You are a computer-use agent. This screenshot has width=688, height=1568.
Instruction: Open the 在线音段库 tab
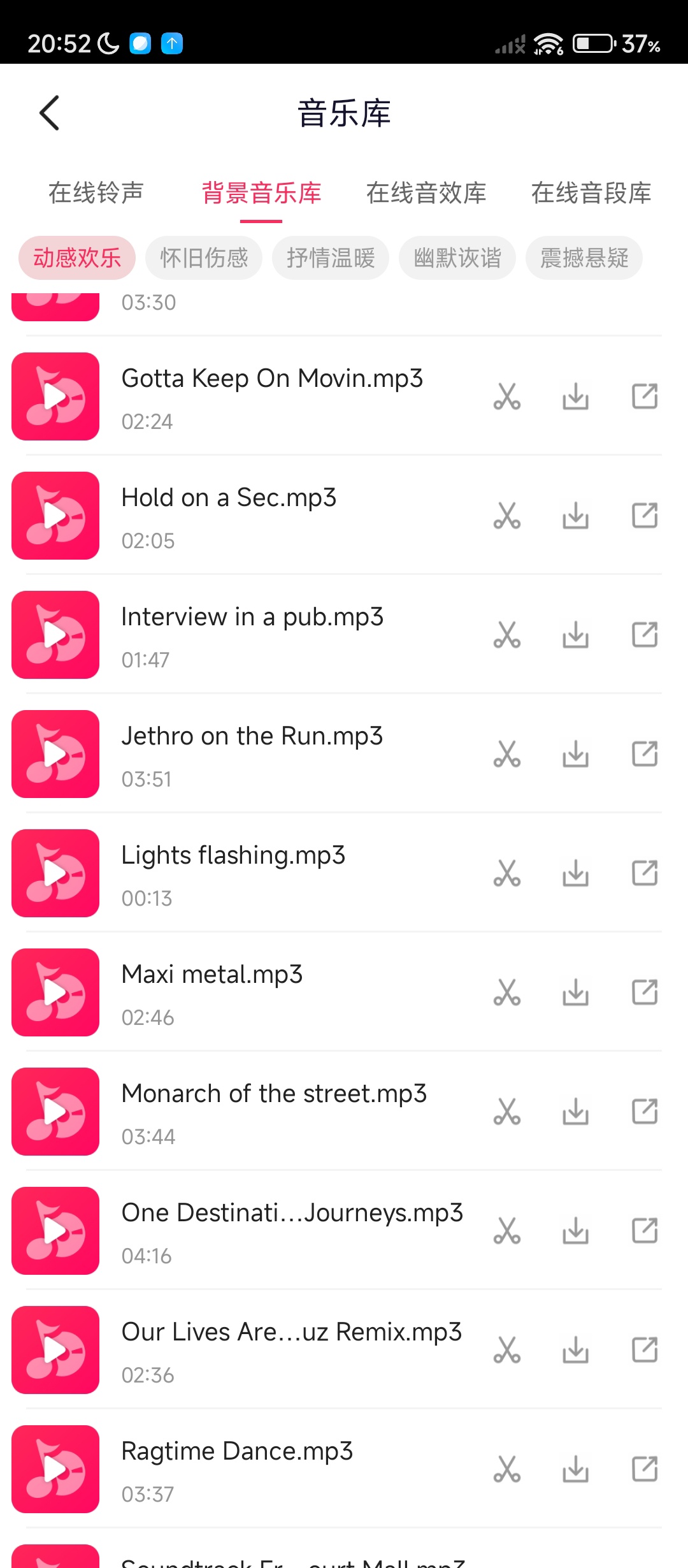coord(591,193)
